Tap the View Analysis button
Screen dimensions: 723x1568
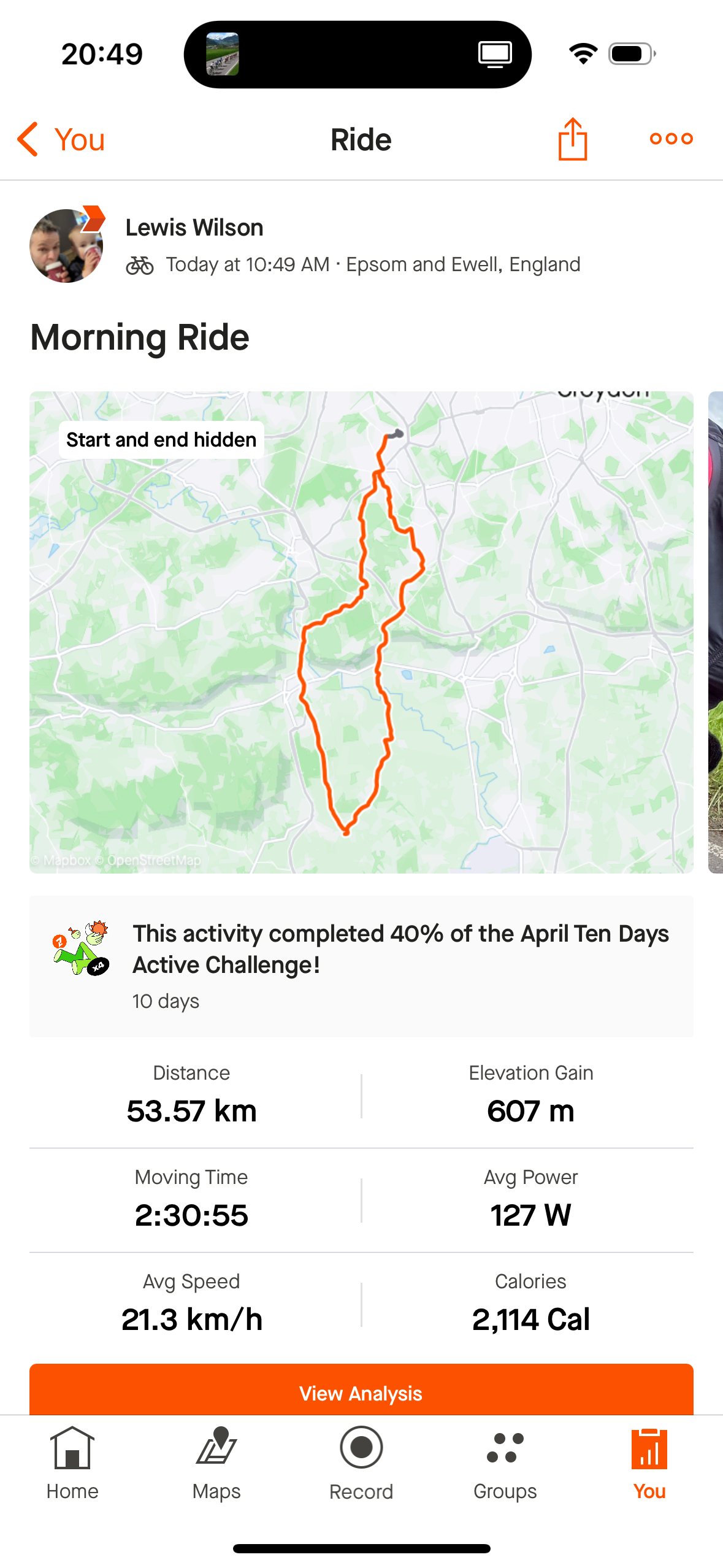[361, 1393]
